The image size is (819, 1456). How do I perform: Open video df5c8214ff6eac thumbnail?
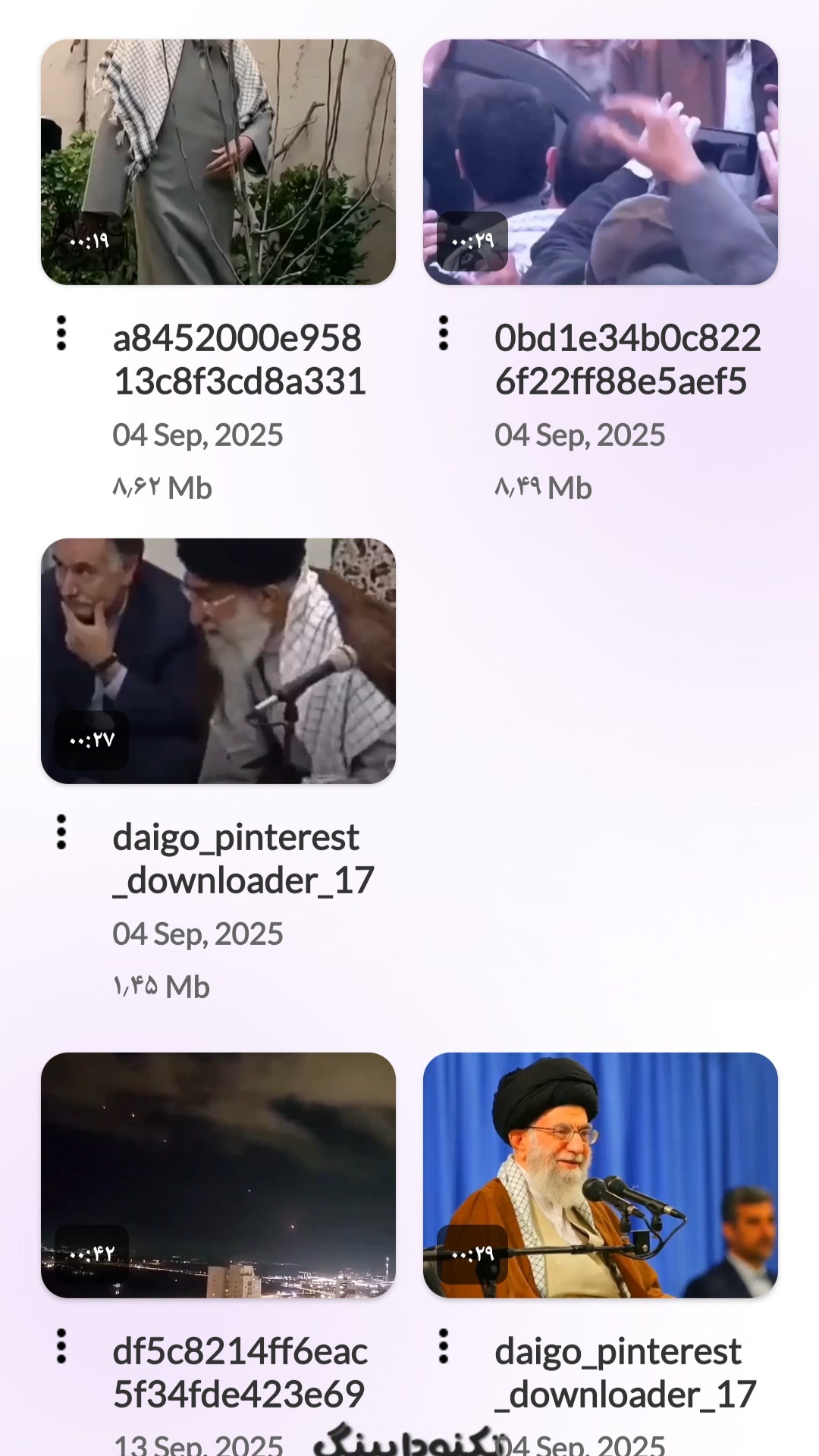pyautogui.click(x=218, y=1175)
